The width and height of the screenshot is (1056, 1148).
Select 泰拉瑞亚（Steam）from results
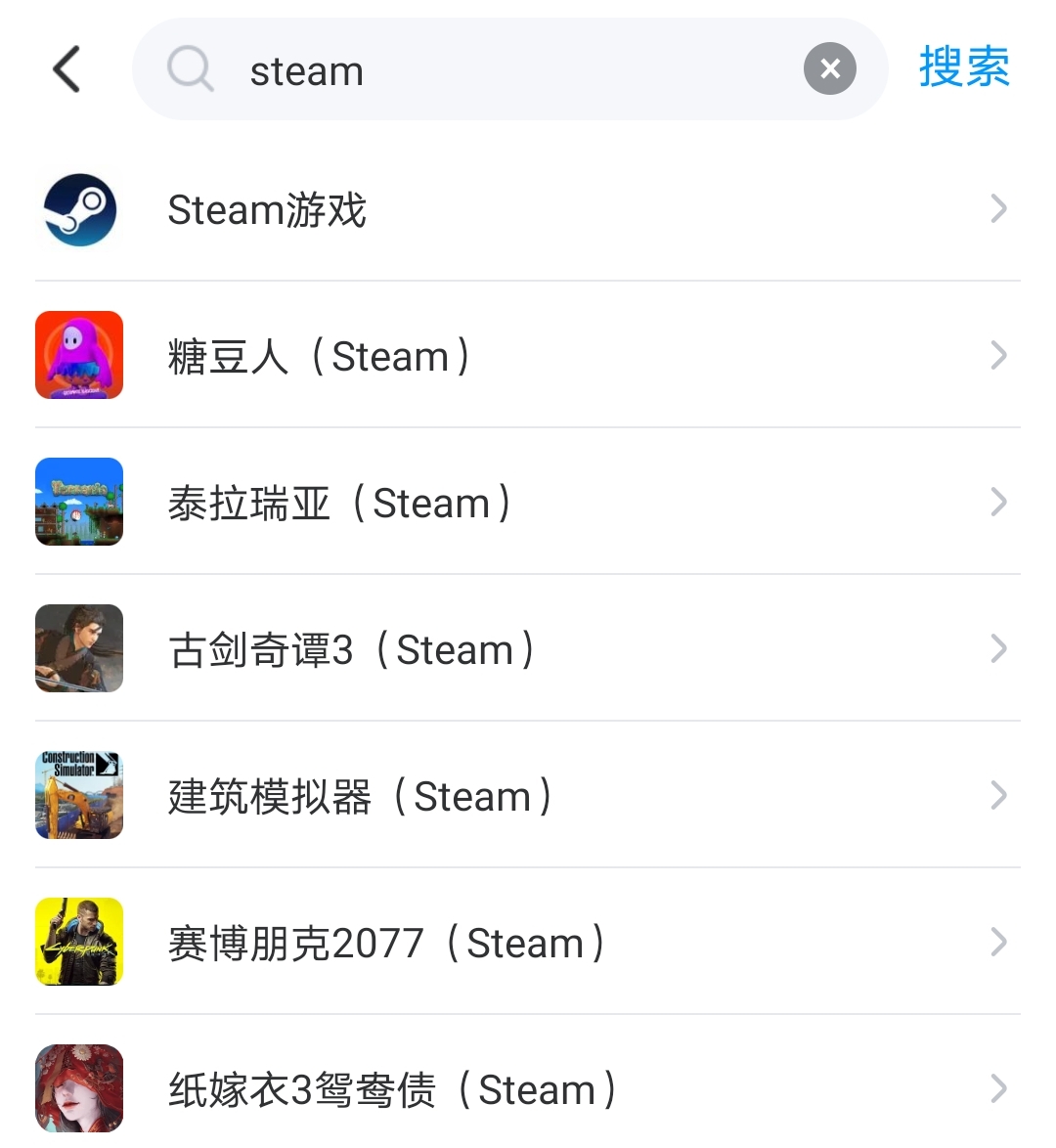528,503
